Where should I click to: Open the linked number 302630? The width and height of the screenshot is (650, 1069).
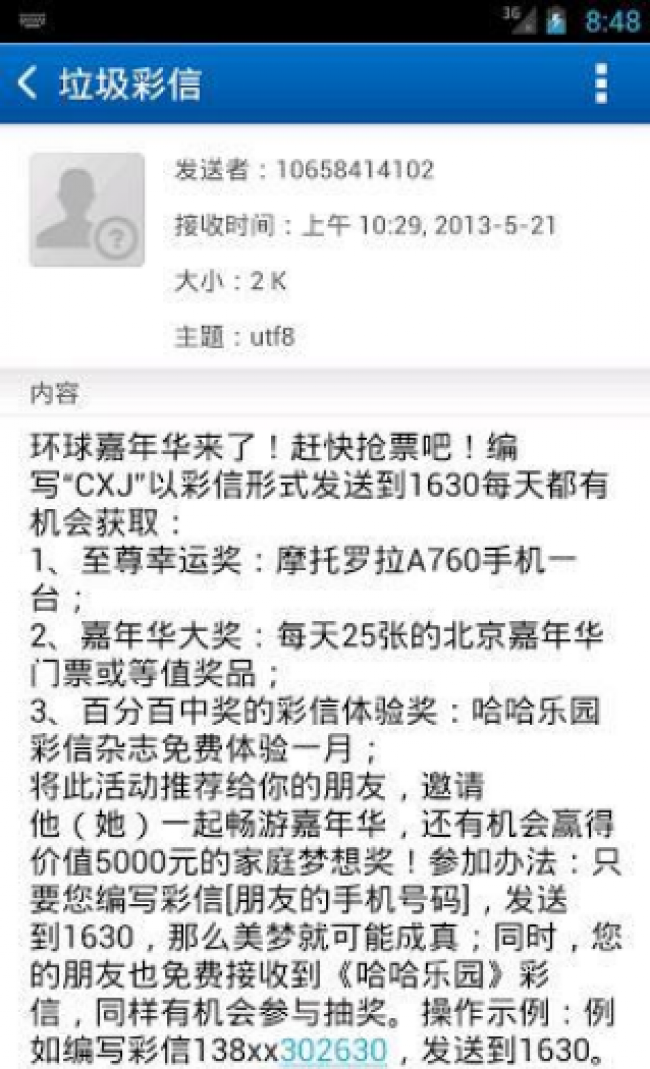(x=334, y=1049)
